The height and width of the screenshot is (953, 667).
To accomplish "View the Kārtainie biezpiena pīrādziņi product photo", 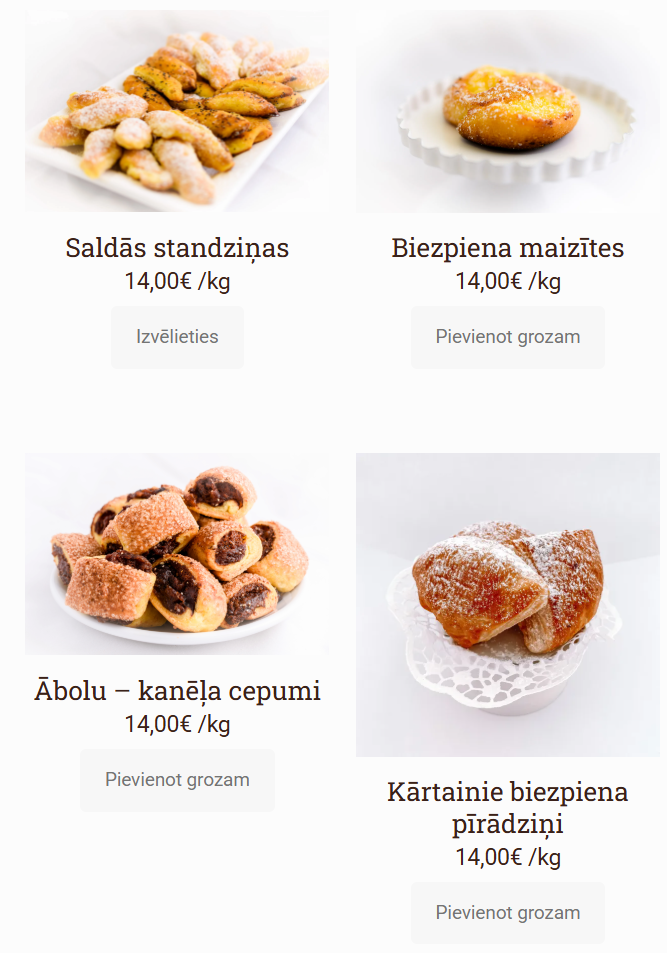I will [507, 604].
